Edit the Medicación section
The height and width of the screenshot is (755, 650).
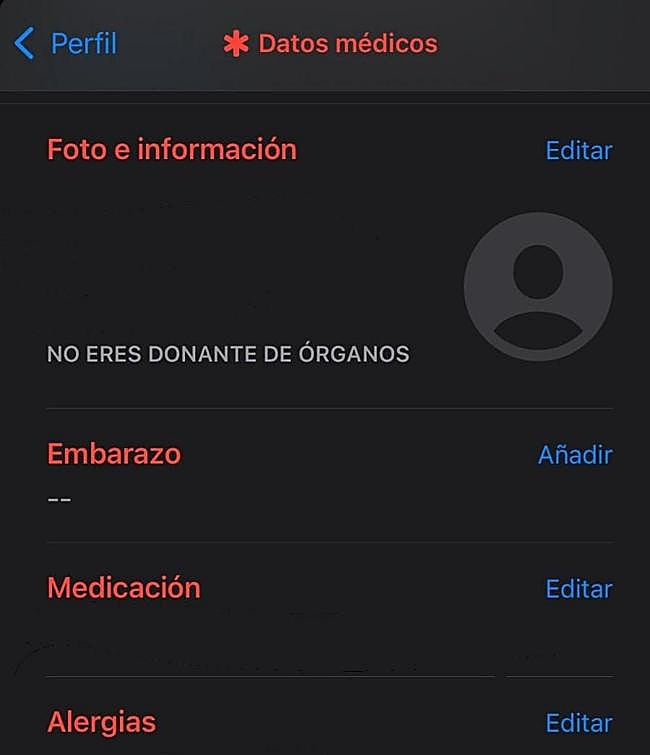pyautogui.click(x=578, y=589)
